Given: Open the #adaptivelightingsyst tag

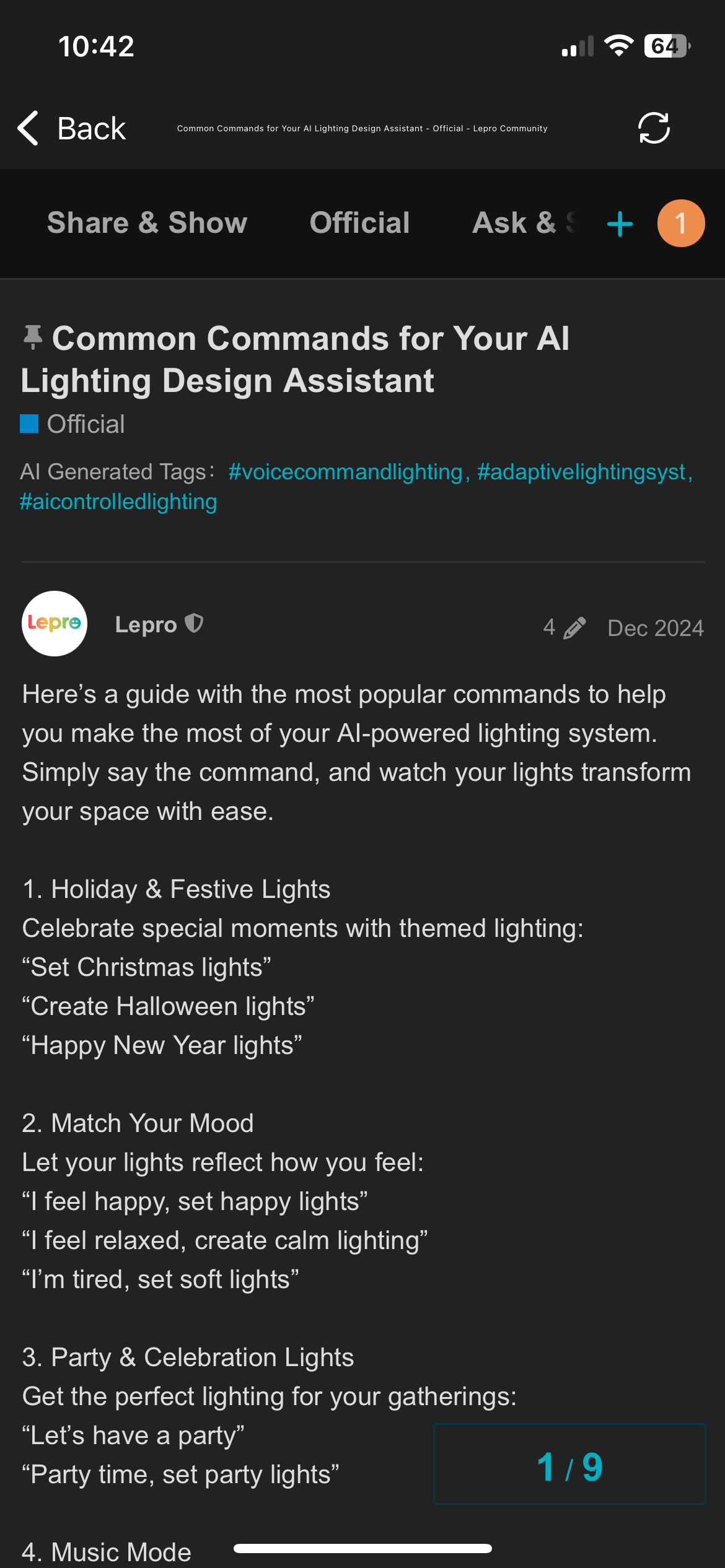Looking at the screenshot, I should tap(581, 472).
